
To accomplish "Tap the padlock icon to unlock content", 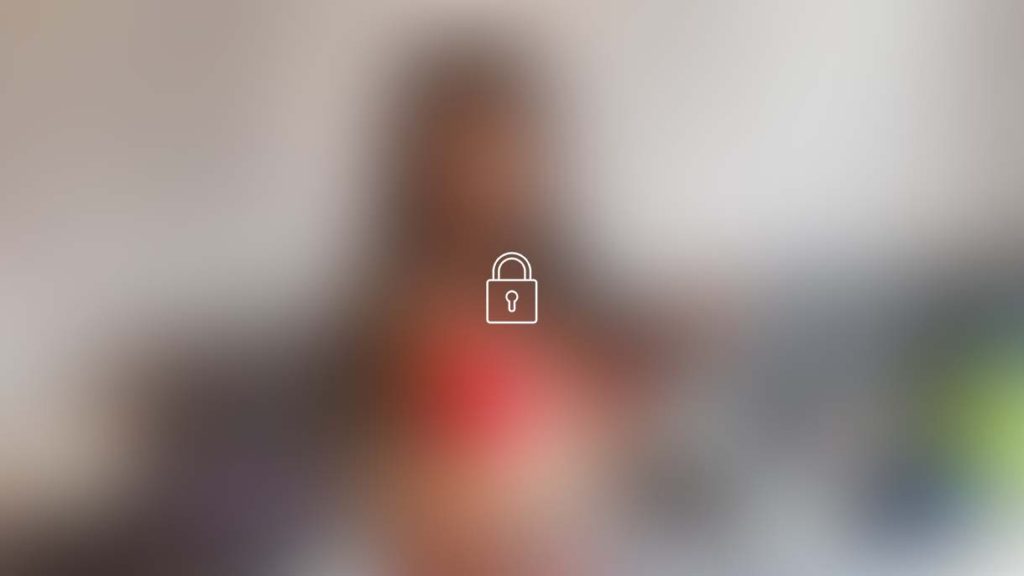I will click(x=511, y=289).
